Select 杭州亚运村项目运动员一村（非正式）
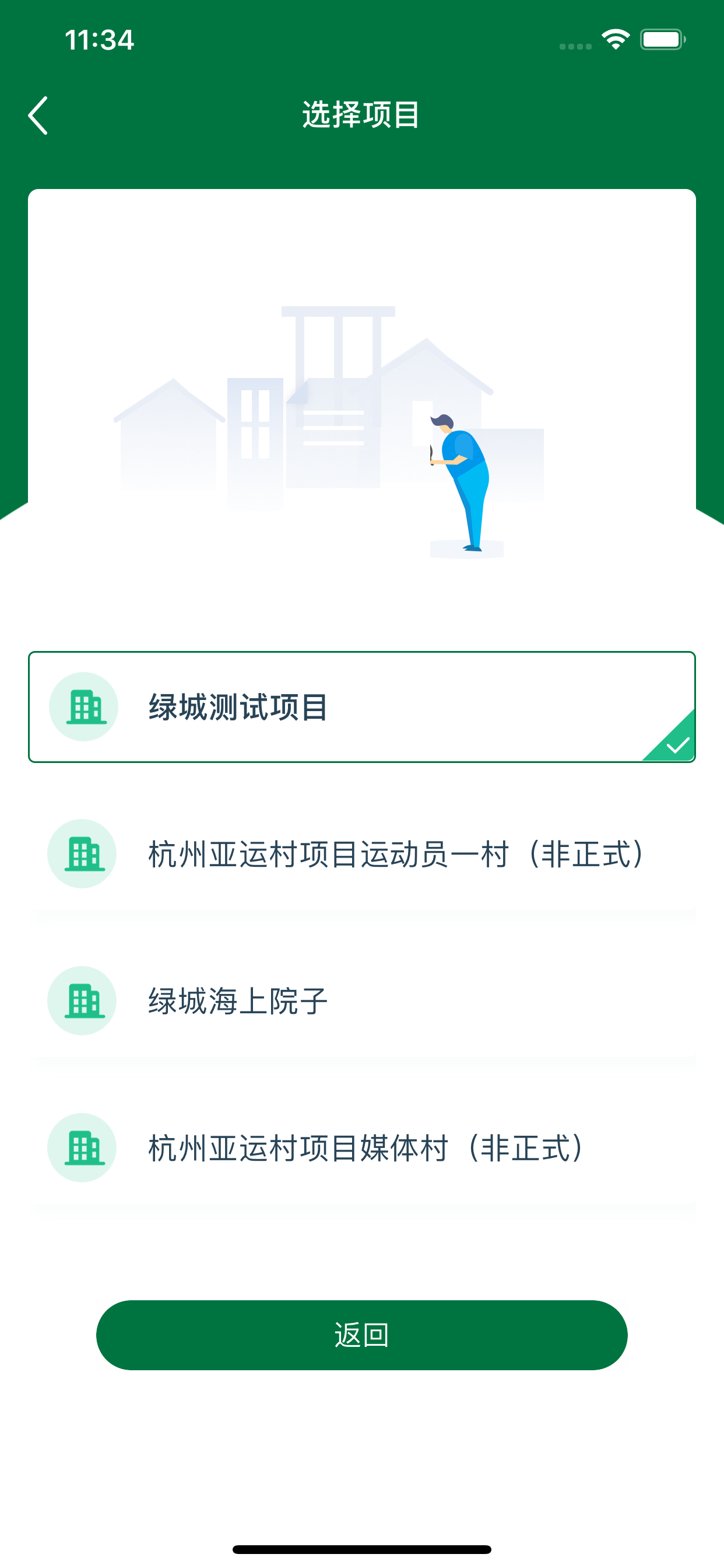This screenshot has height=1568, width=724. coord(361,854)
